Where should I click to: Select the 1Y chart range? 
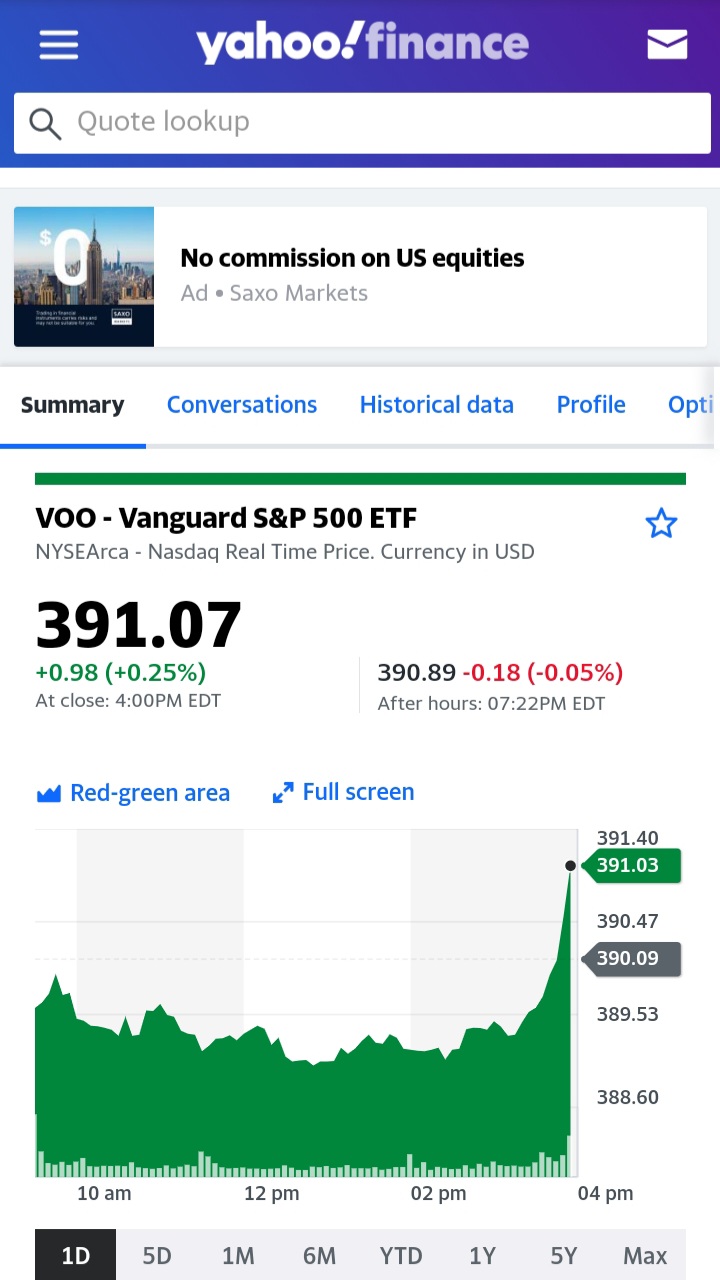pos(482,1255)
